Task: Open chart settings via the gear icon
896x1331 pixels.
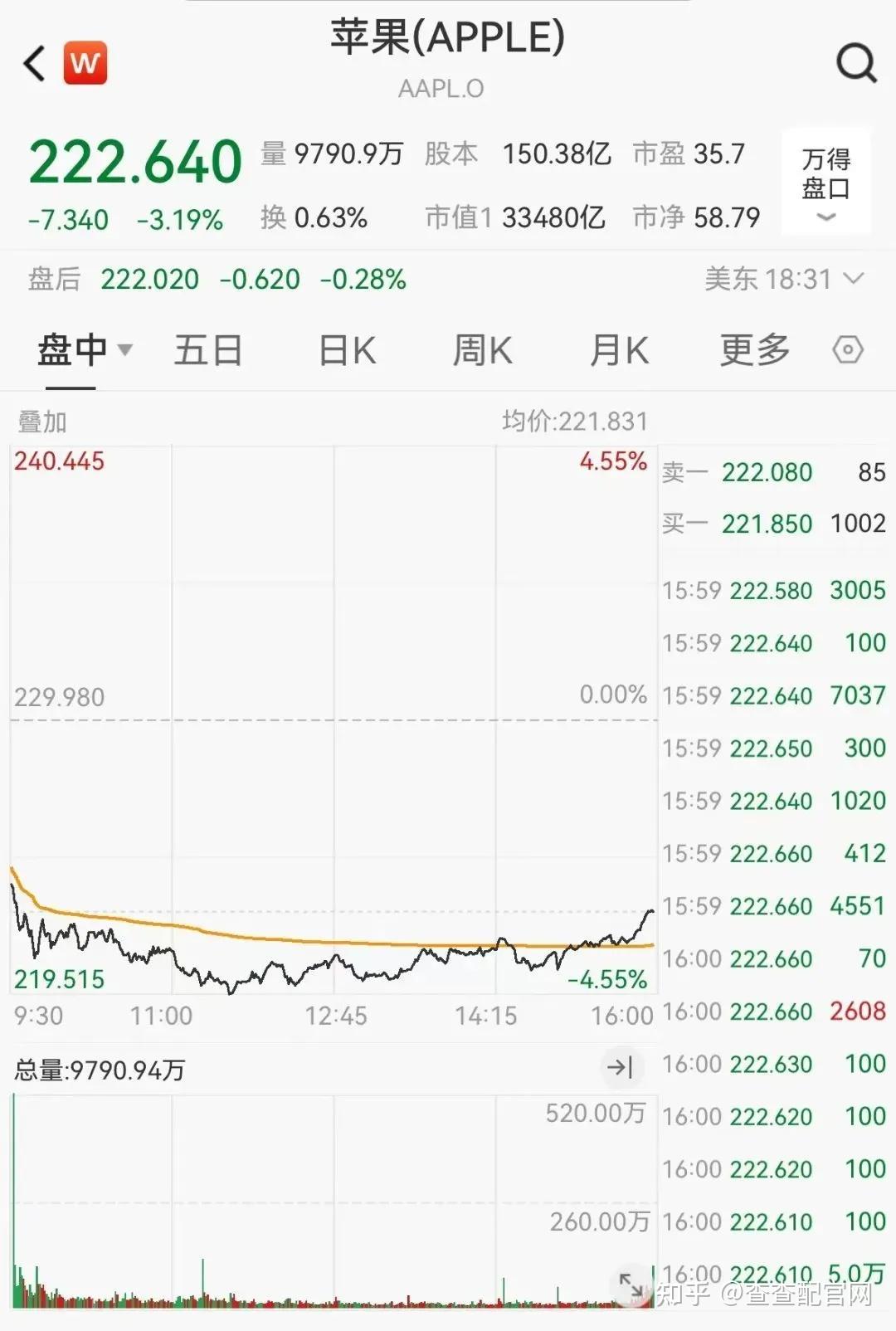Action: coord(848,349)
